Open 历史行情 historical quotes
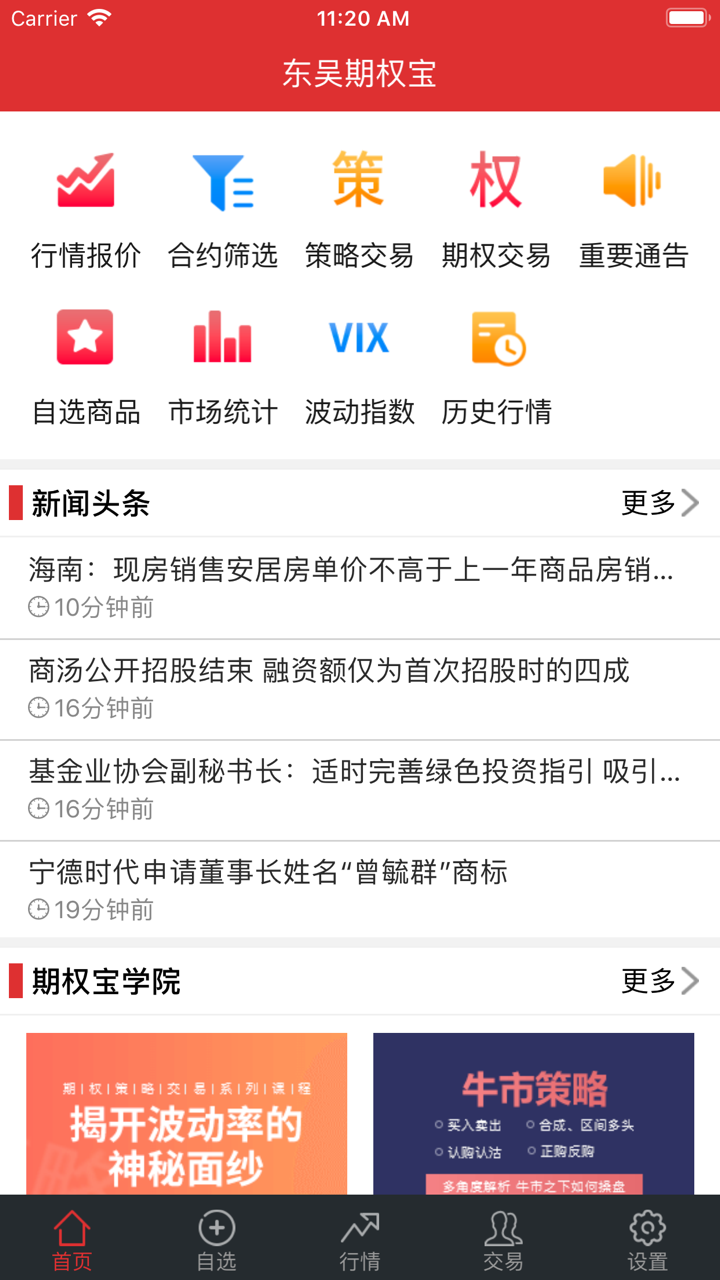 (x=496, y=366)
